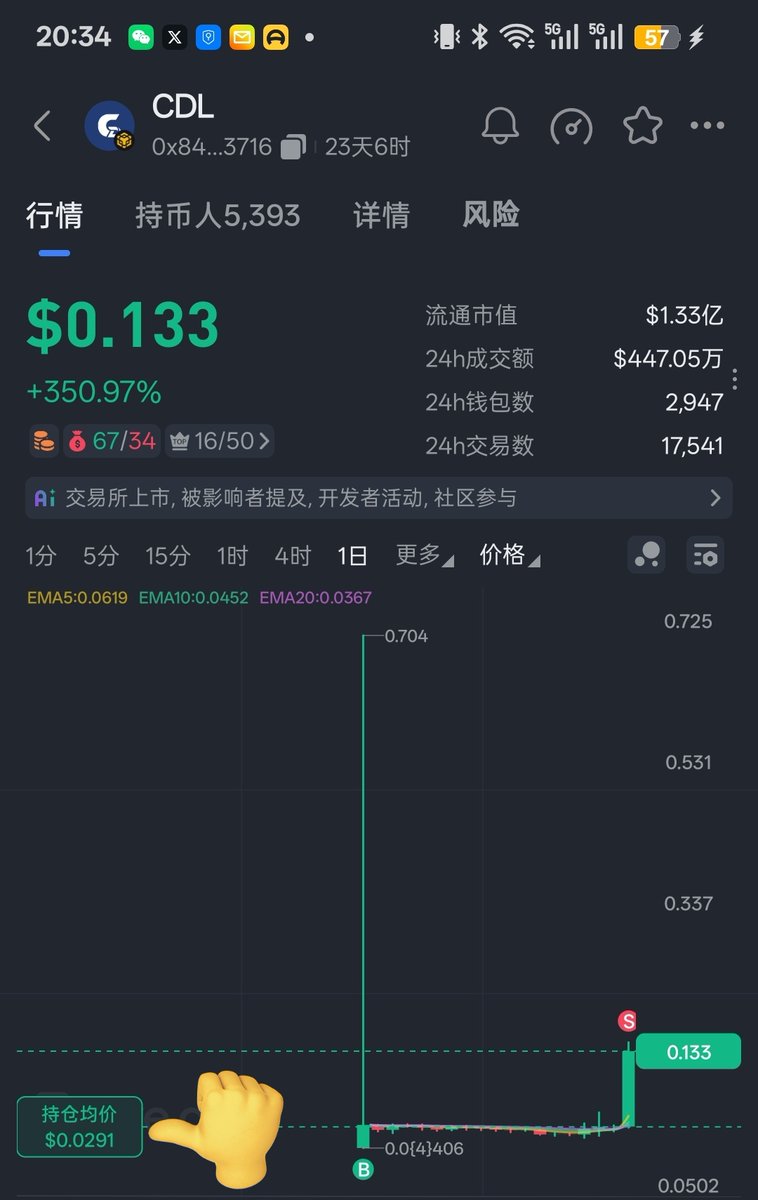Select the 1分 chart interval
This screenshot has height=1200, width=758.
pyautogui.click(x=41, y=556)
